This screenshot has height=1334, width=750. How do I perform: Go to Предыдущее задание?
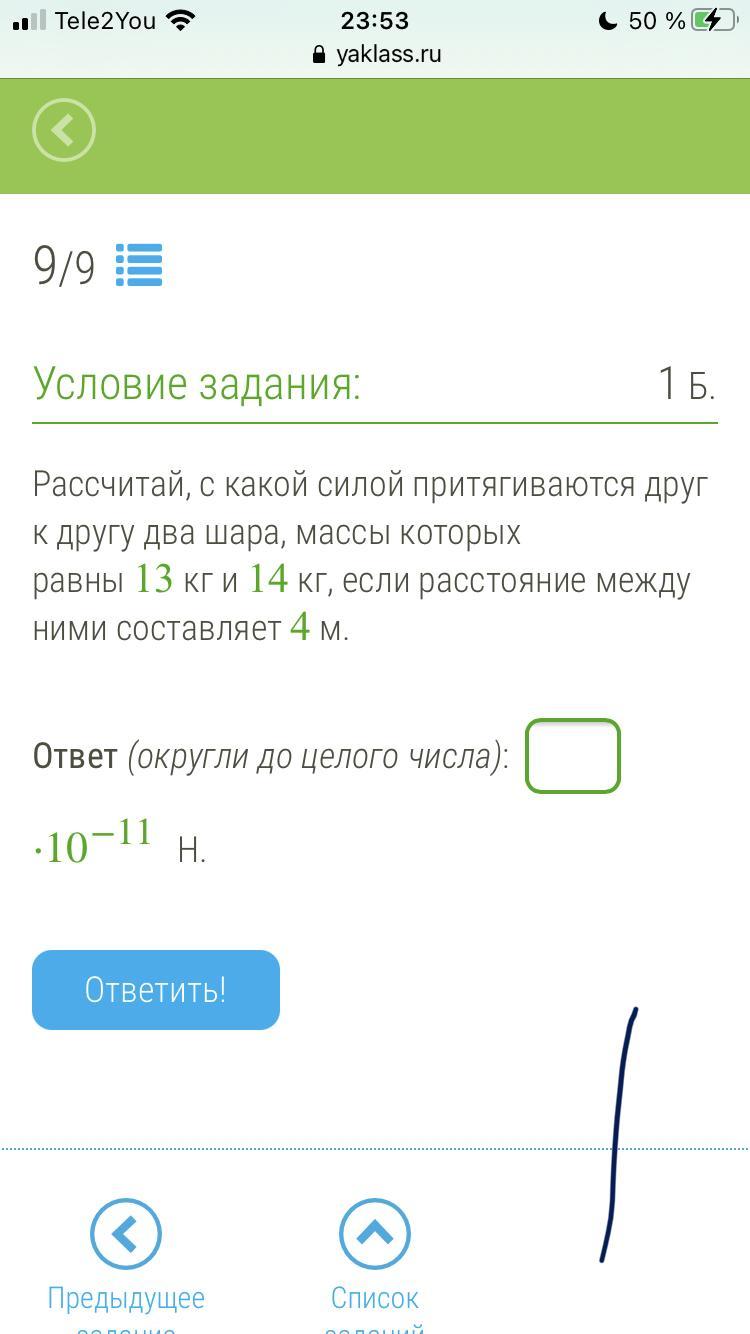coord(126,1266)
